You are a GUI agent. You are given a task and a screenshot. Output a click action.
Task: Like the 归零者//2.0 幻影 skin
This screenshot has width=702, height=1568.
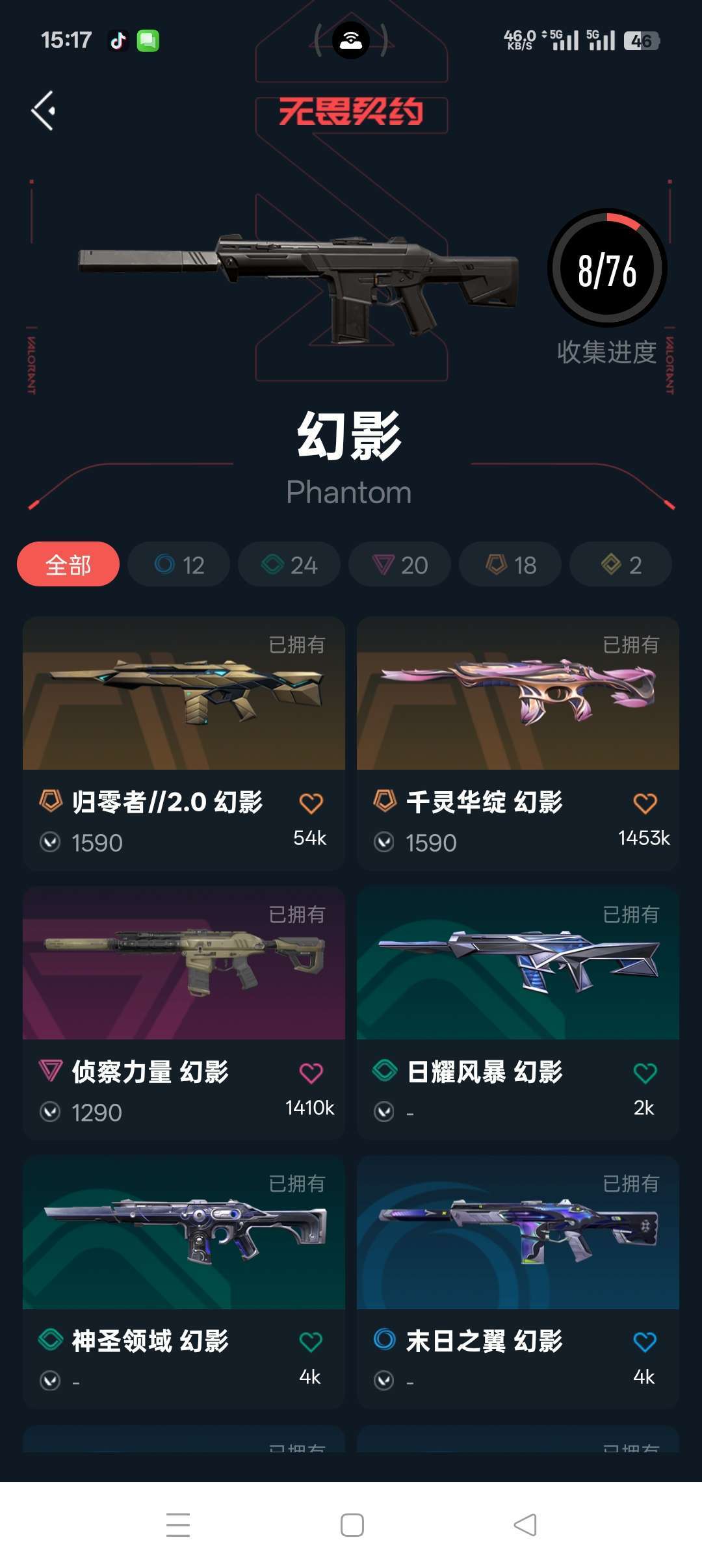tap(311, 804)
